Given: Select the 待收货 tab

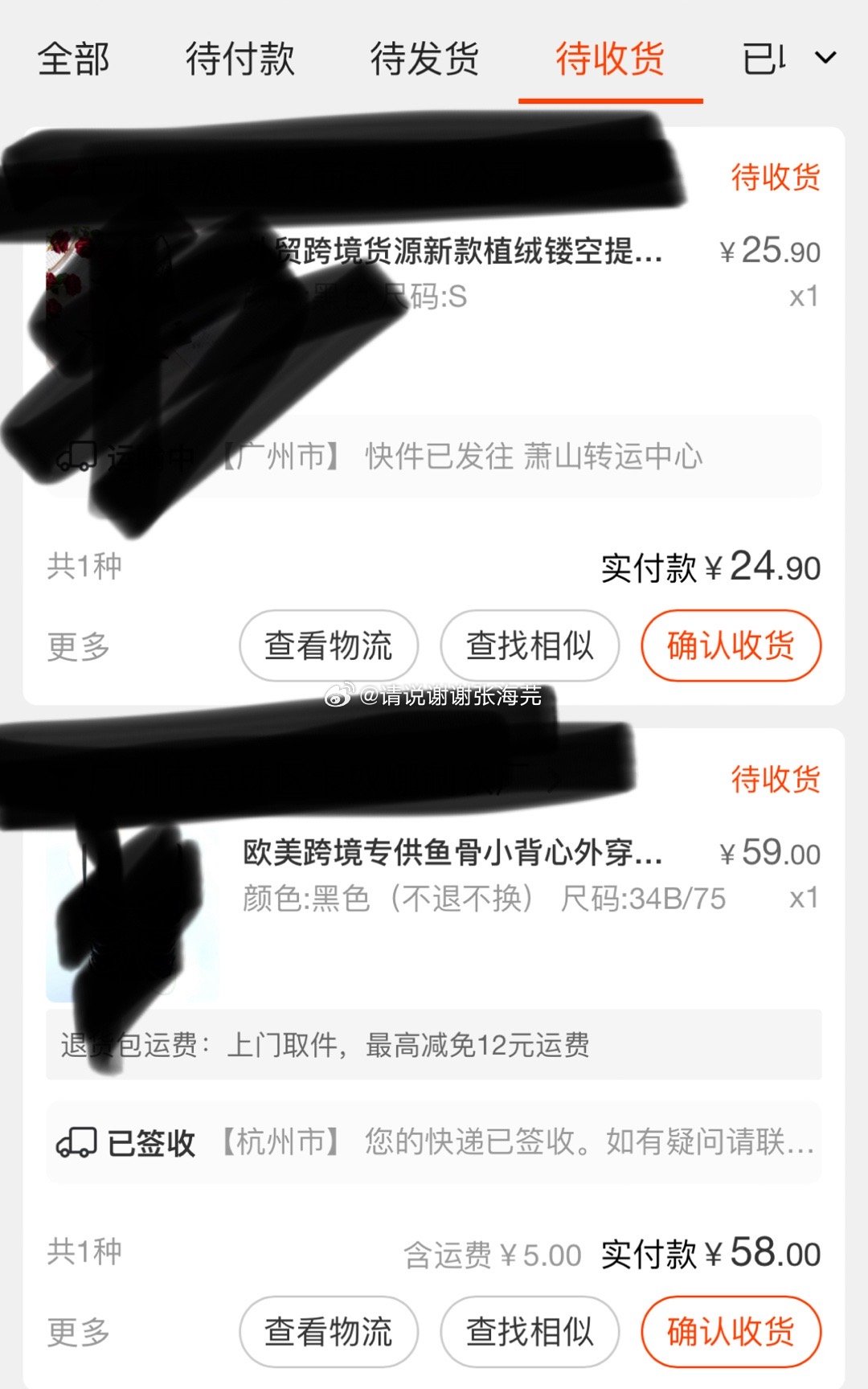Looking at the screenshot, I should (x=610, y=59).
